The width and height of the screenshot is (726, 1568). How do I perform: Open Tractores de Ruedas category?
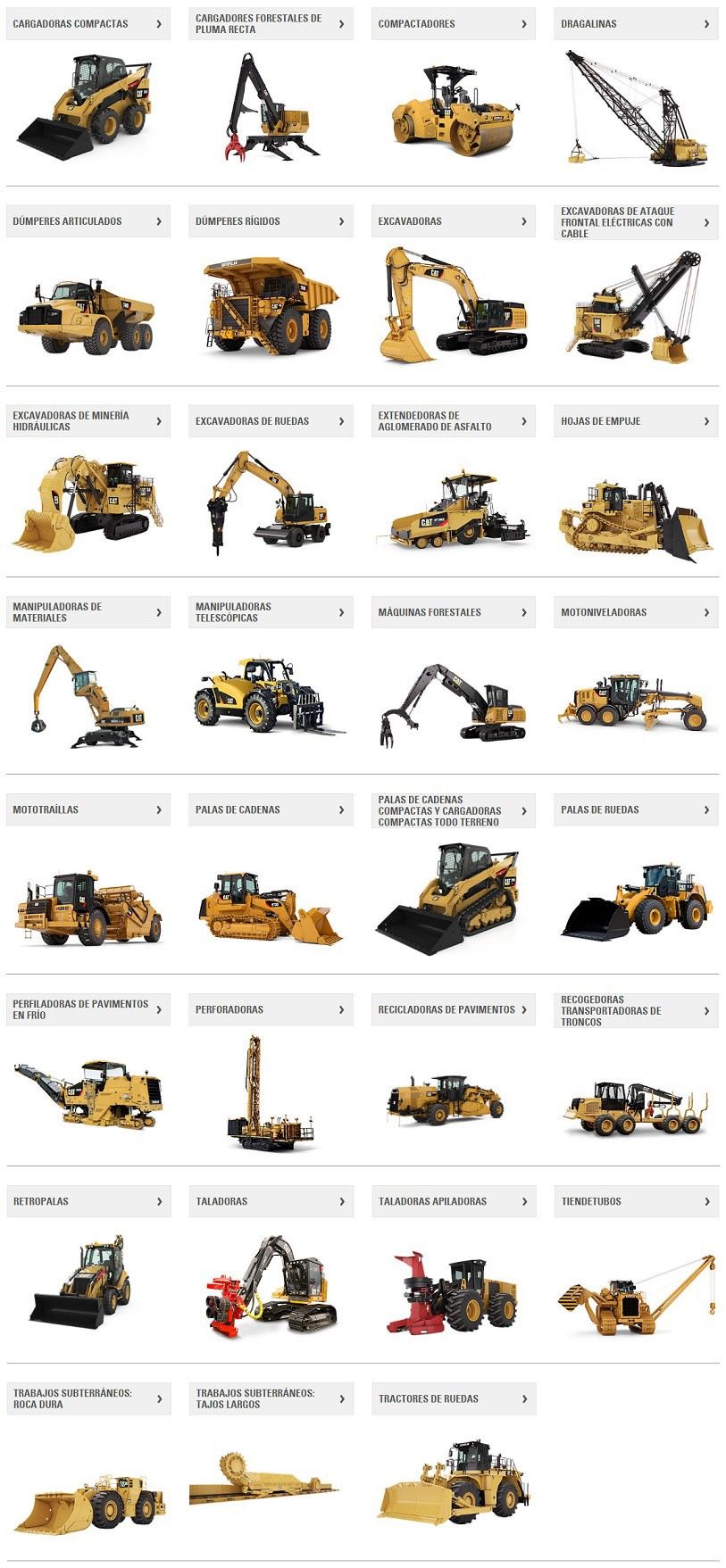pyautogui.click(x=453, y=1399)
